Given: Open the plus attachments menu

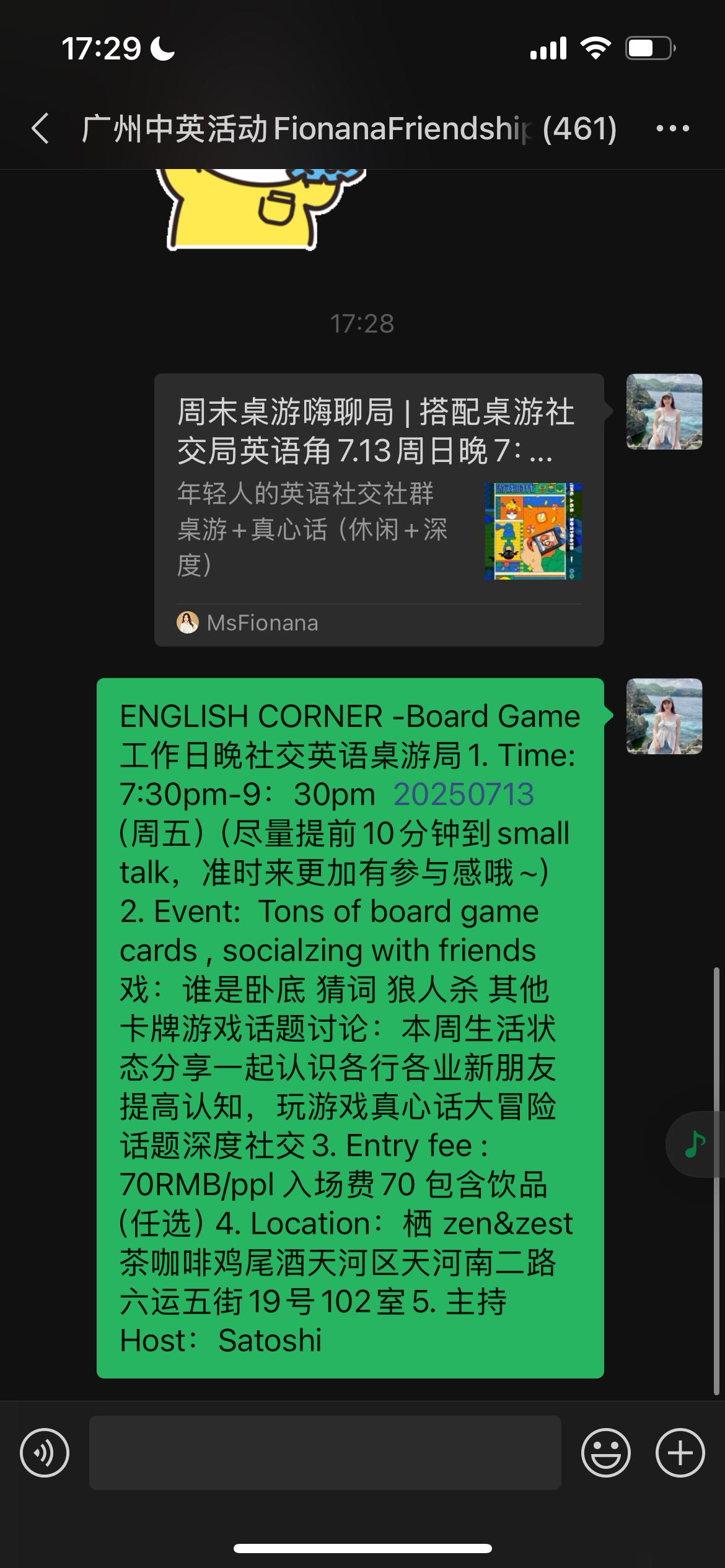Looking at the screenshot, I should click(680, 1452).
